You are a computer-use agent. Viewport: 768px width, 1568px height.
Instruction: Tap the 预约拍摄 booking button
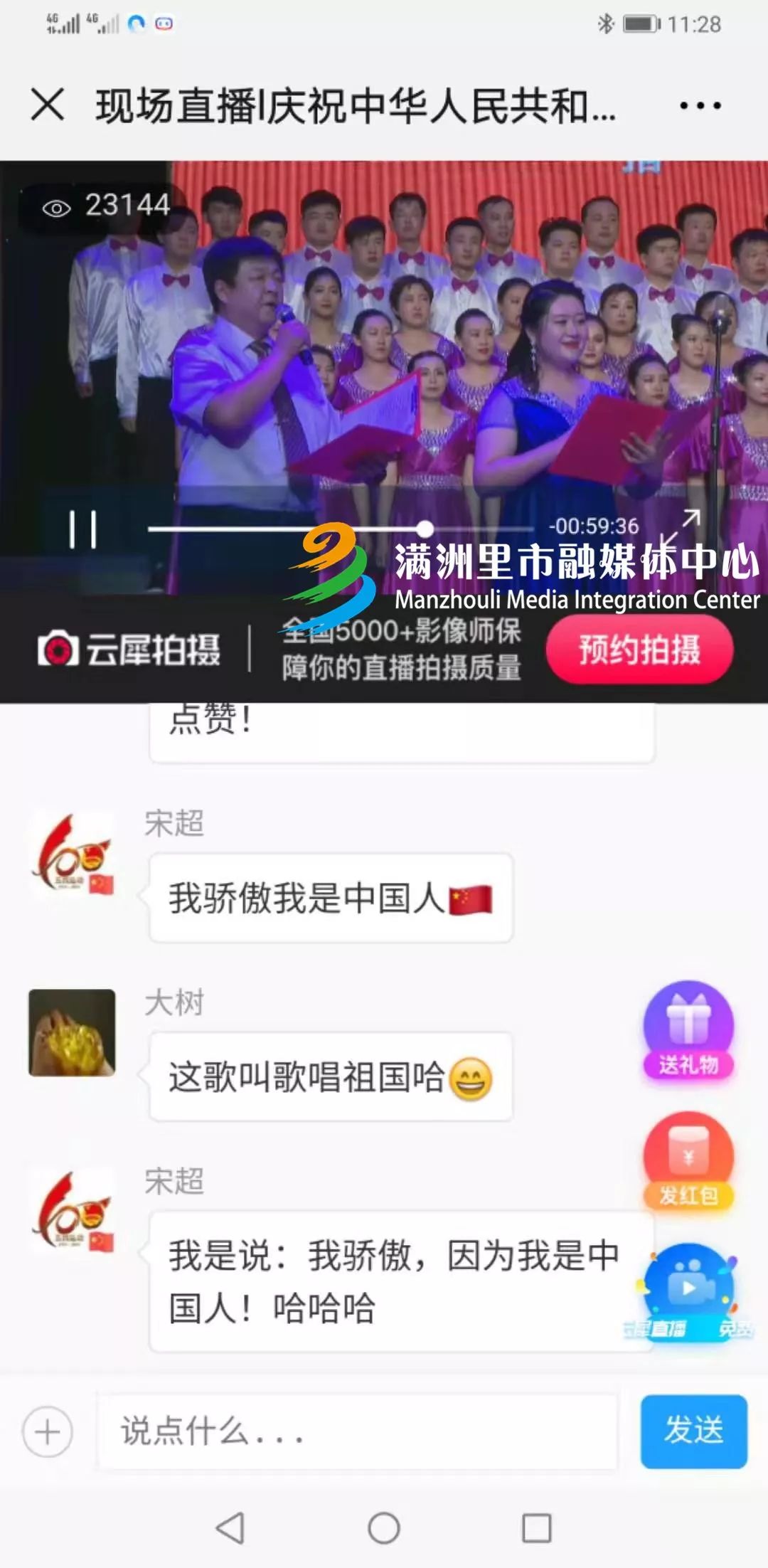tap(639, 650)
